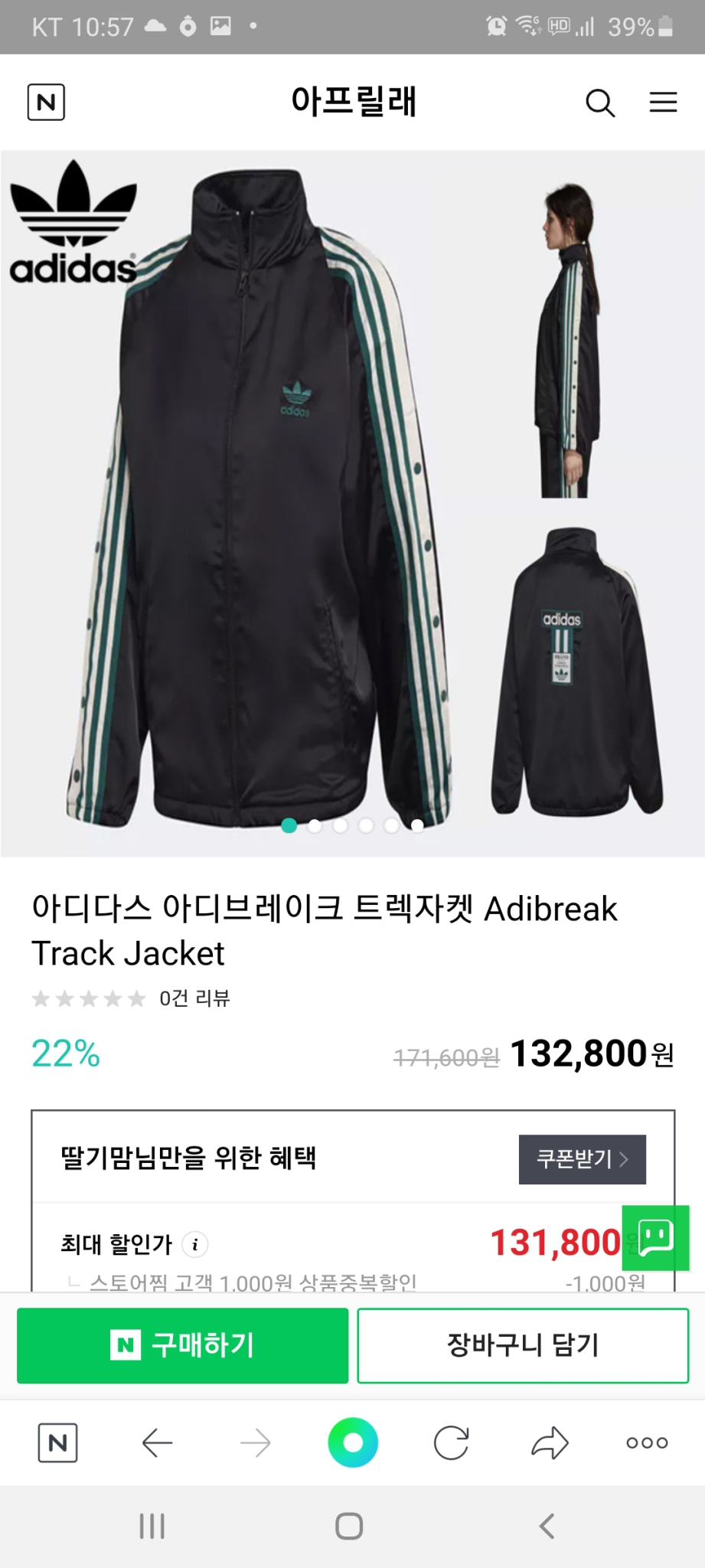This screenshot has width=705, height=1568.
Task: Tap the share arrow icon in browser toolbar
Action: coord(548,1442)
